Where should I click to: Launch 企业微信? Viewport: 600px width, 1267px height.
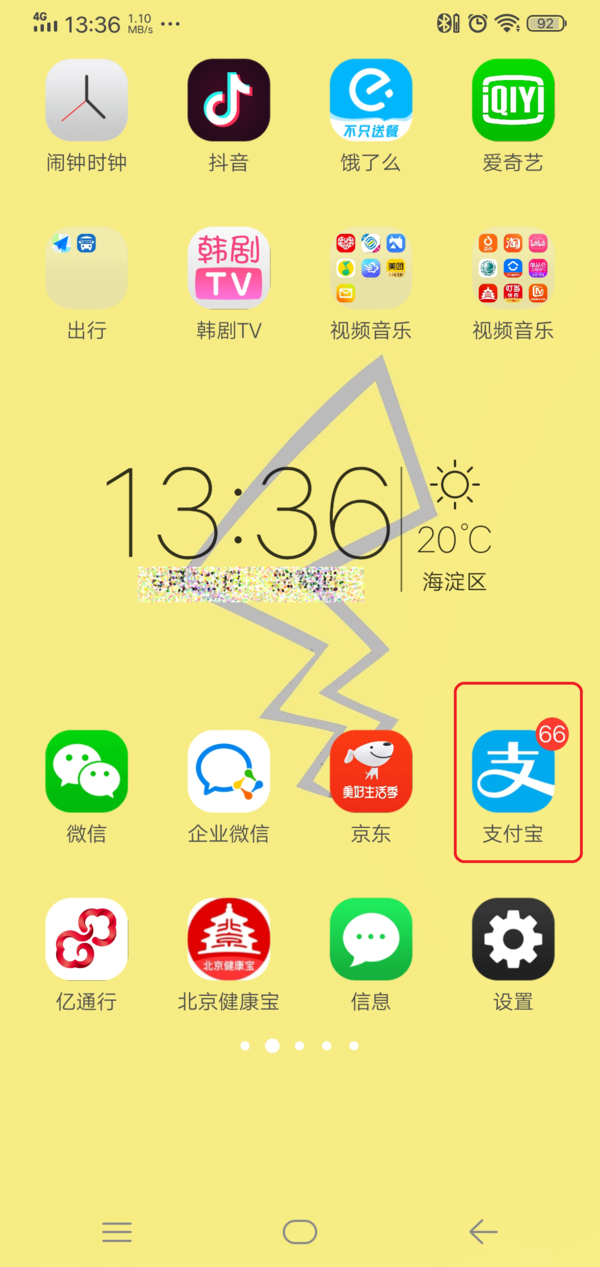tap(229, 771)
